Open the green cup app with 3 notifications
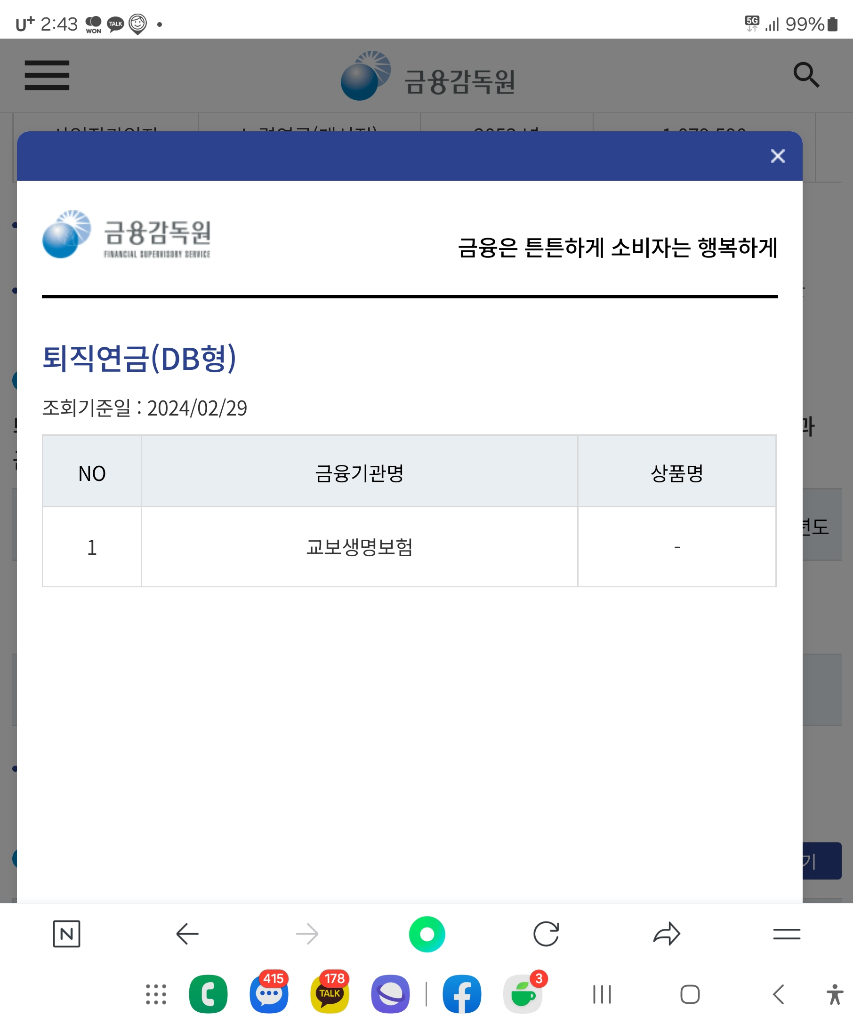 (x=522, y=994)
